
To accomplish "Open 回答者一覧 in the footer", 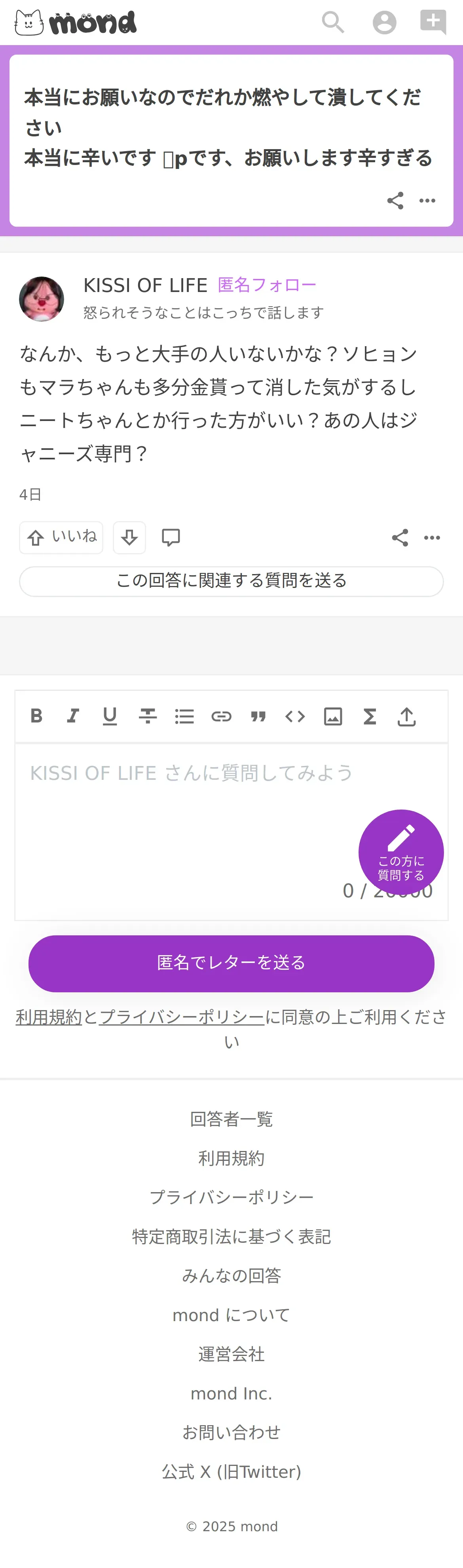I will pyautogui.click(x=231, y=1119).
